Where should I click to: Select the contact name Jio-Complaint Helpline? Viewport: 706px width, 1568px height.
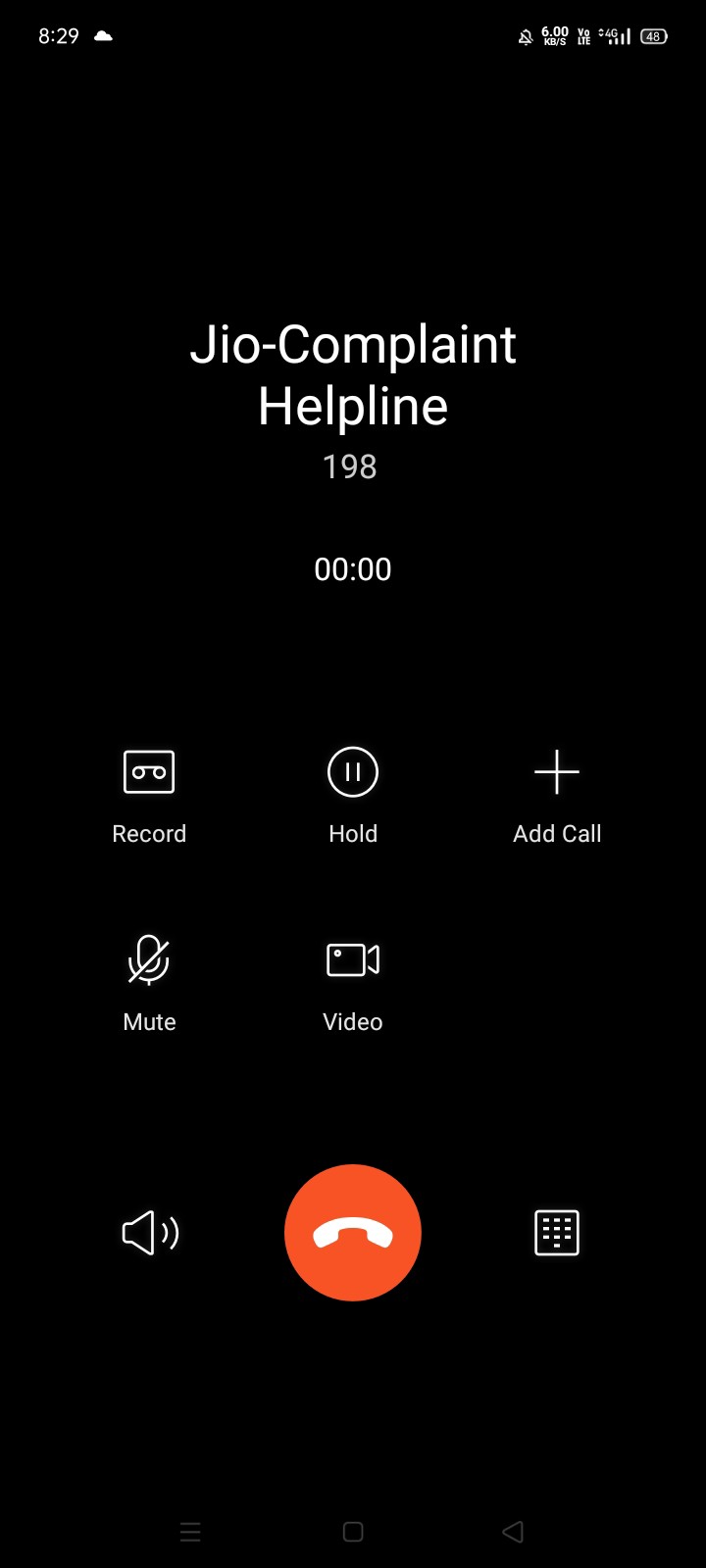click(x=353, y=375)
